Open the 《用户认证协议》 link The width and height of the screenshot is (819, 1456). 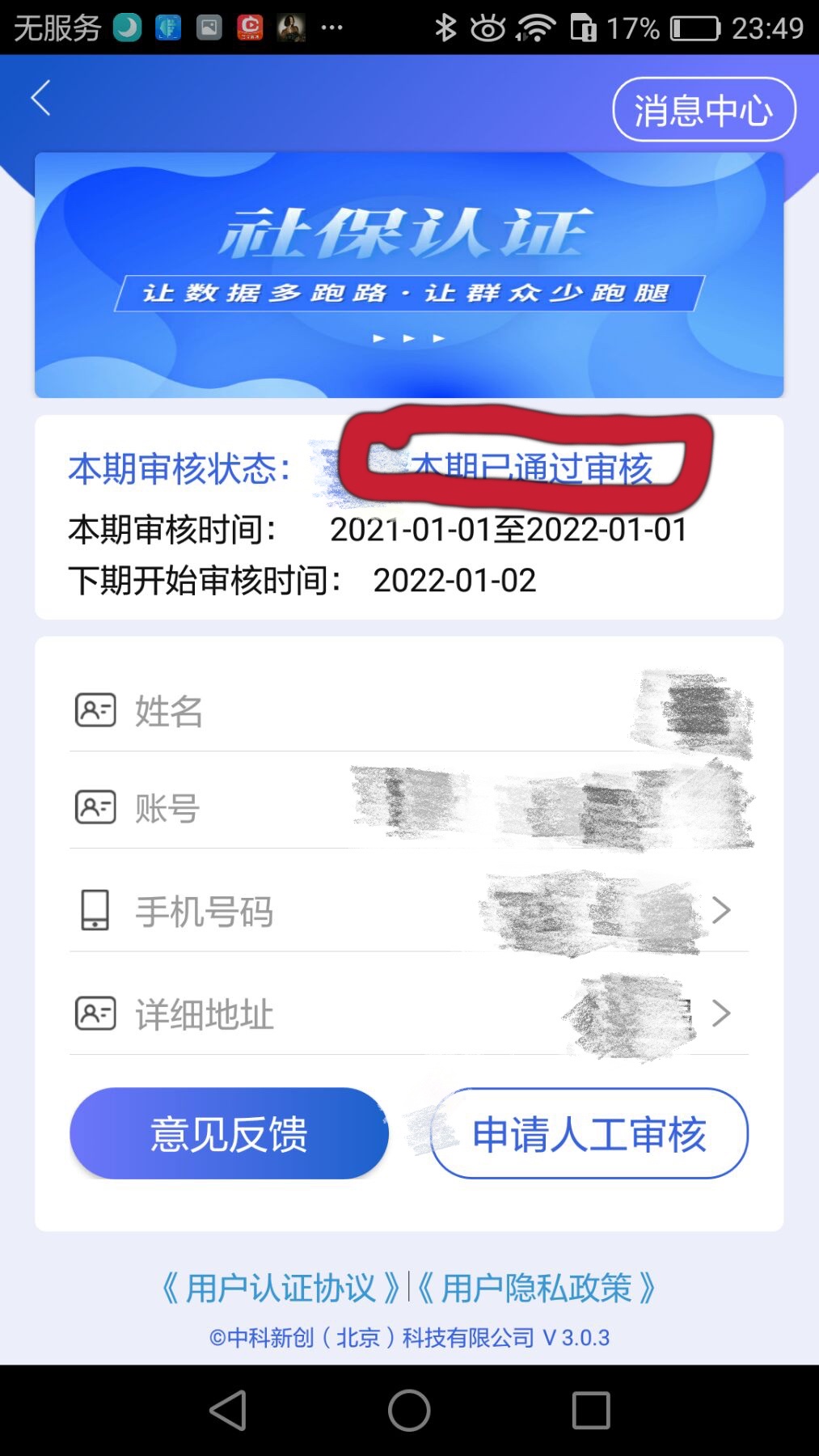281,1288
